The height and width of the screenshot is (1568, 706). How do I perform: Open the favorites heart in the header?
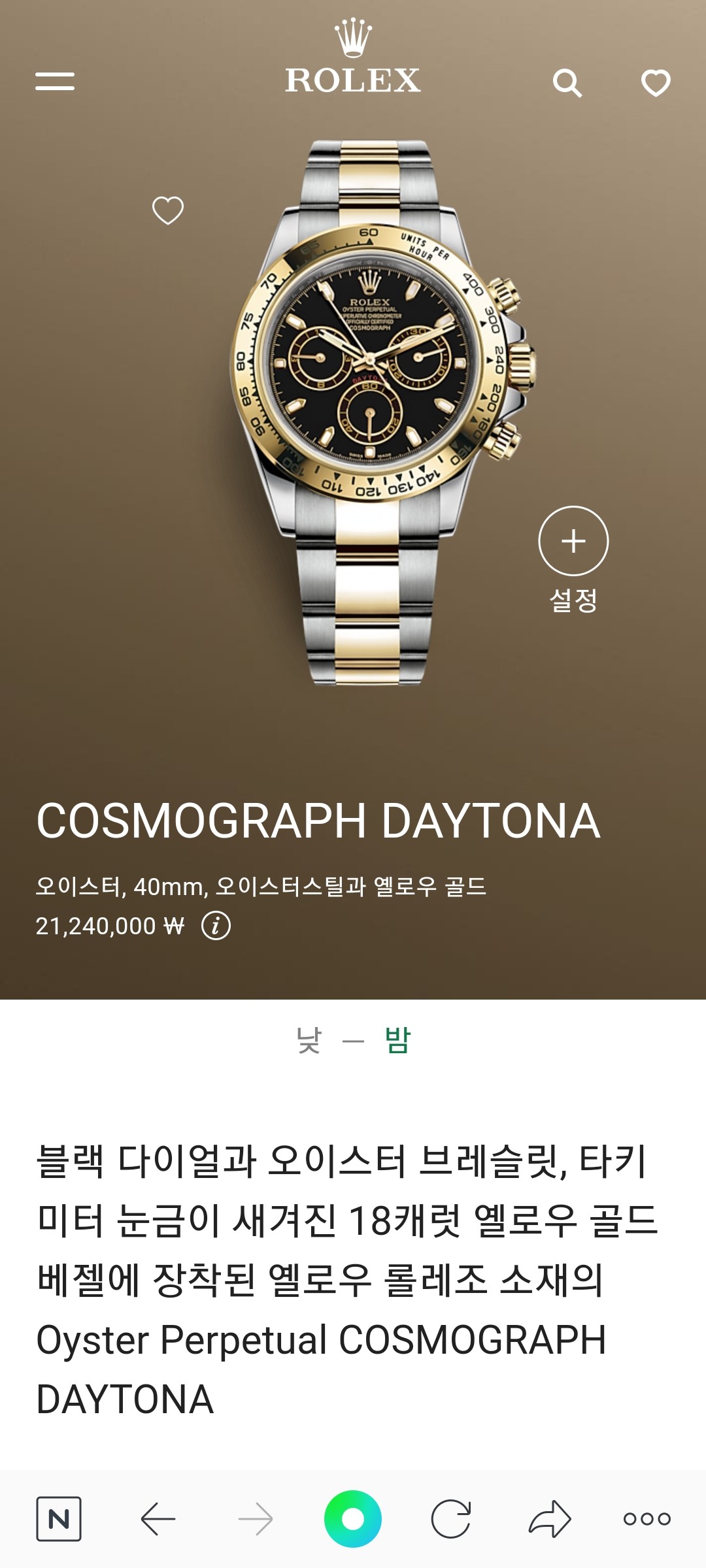pyautogui.click(x=656, y=83)
